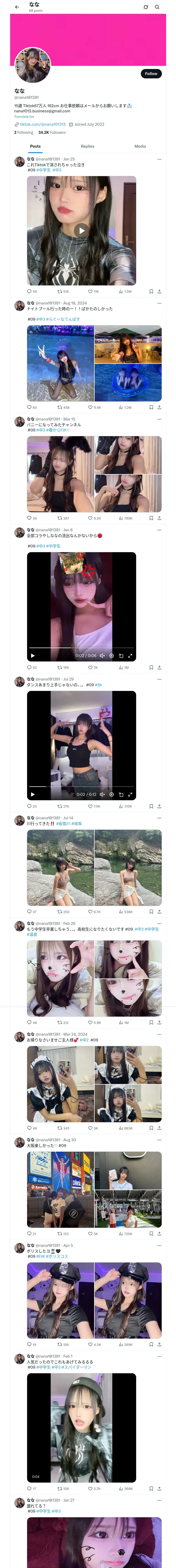Open the tiktok.com profile link
The height and width of the screenshot is (1568, 176).
[43, 124]
